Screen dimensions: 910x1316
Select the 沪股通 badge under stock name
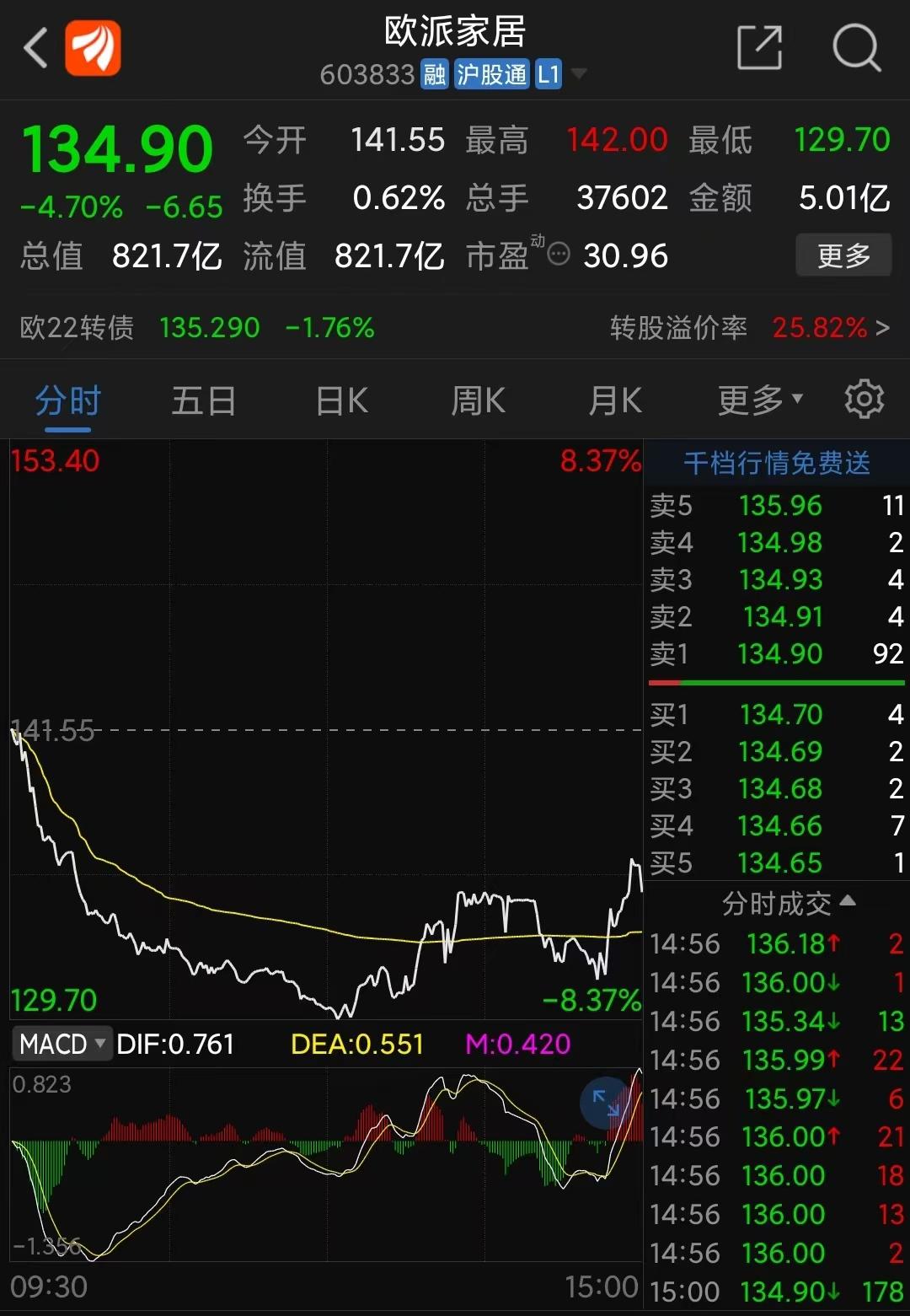click(490, 74)
